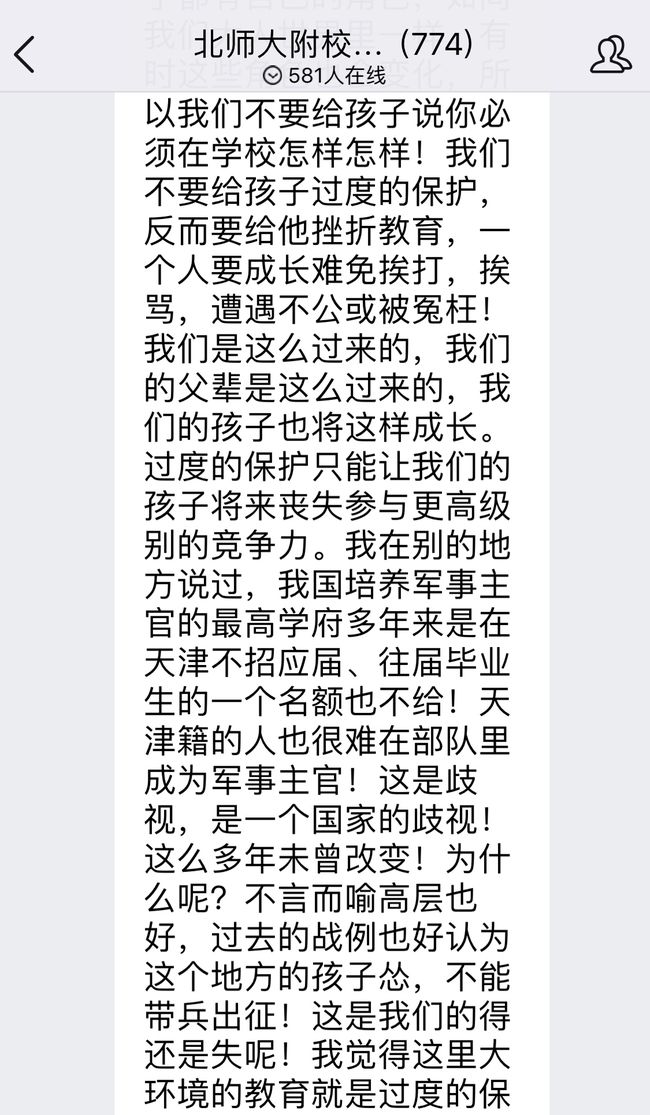
Task: Go back from the group chat
Action: point(25,55)
